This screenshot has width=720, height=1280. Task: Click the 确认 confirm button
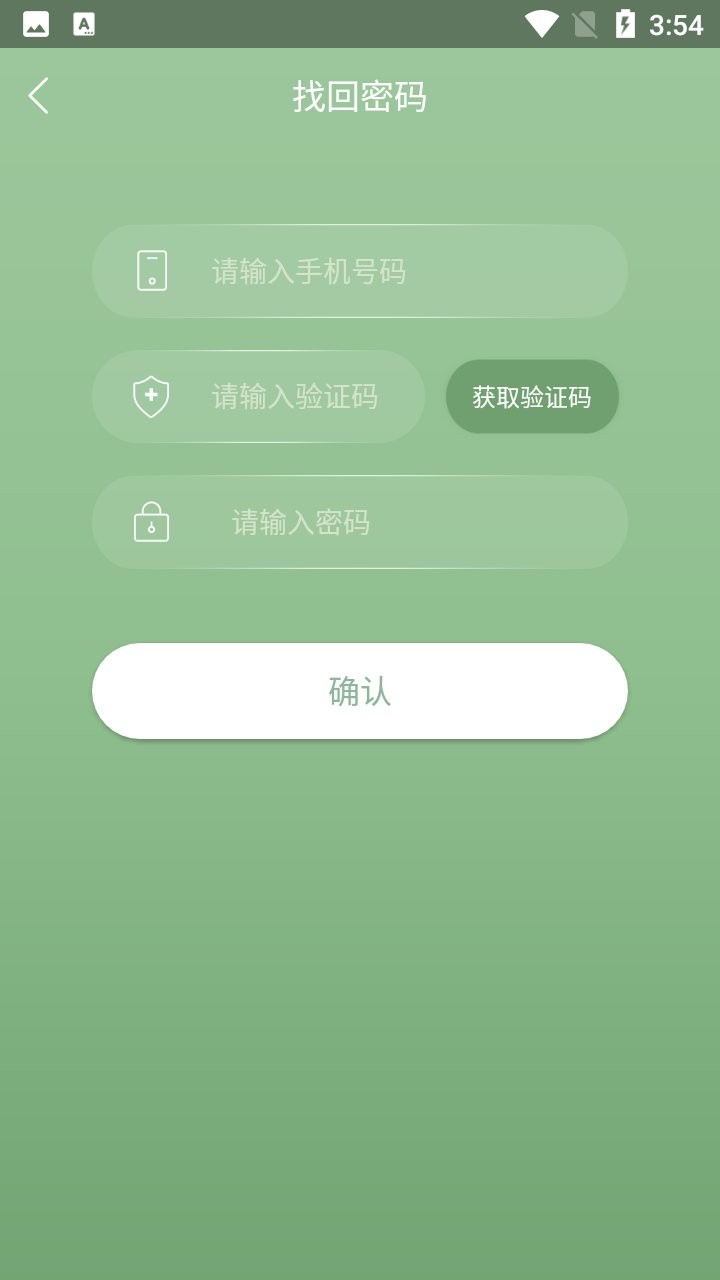tap(360, 690)
